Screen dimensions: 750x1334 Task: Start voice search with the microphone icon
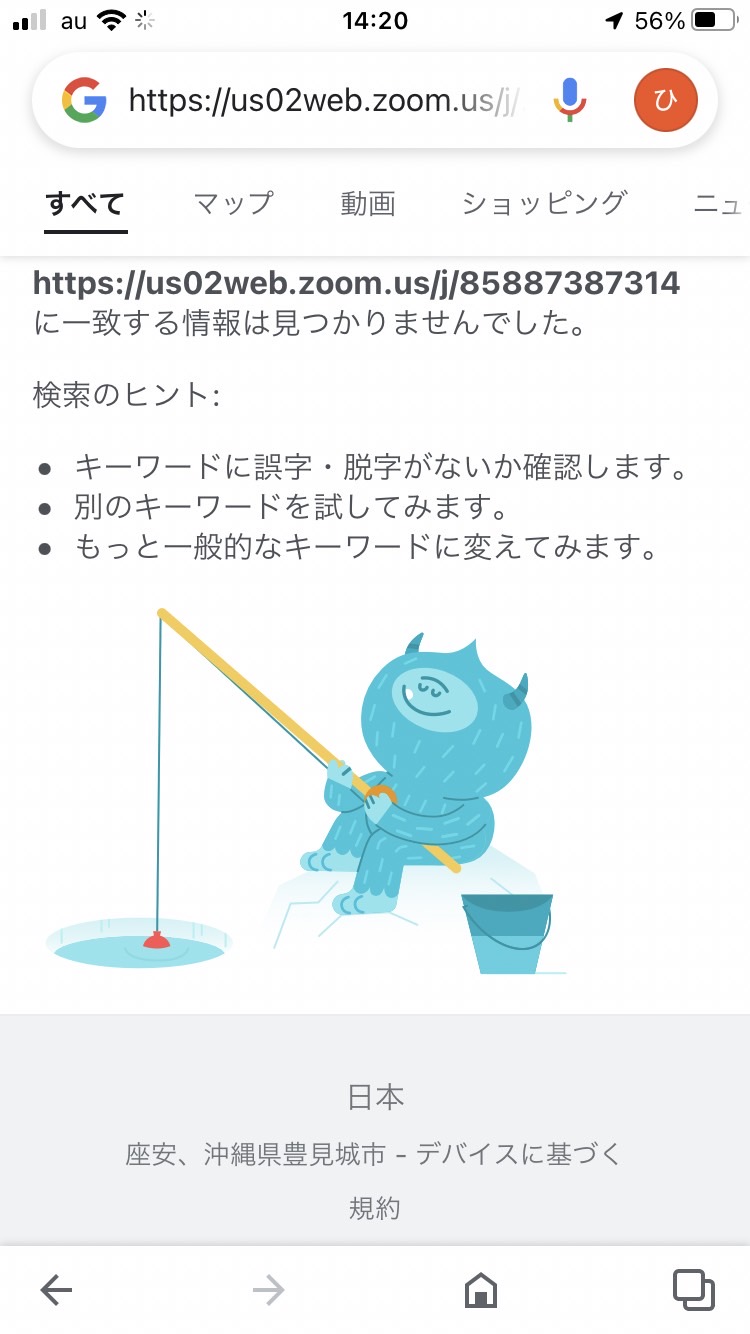[570, 100]
